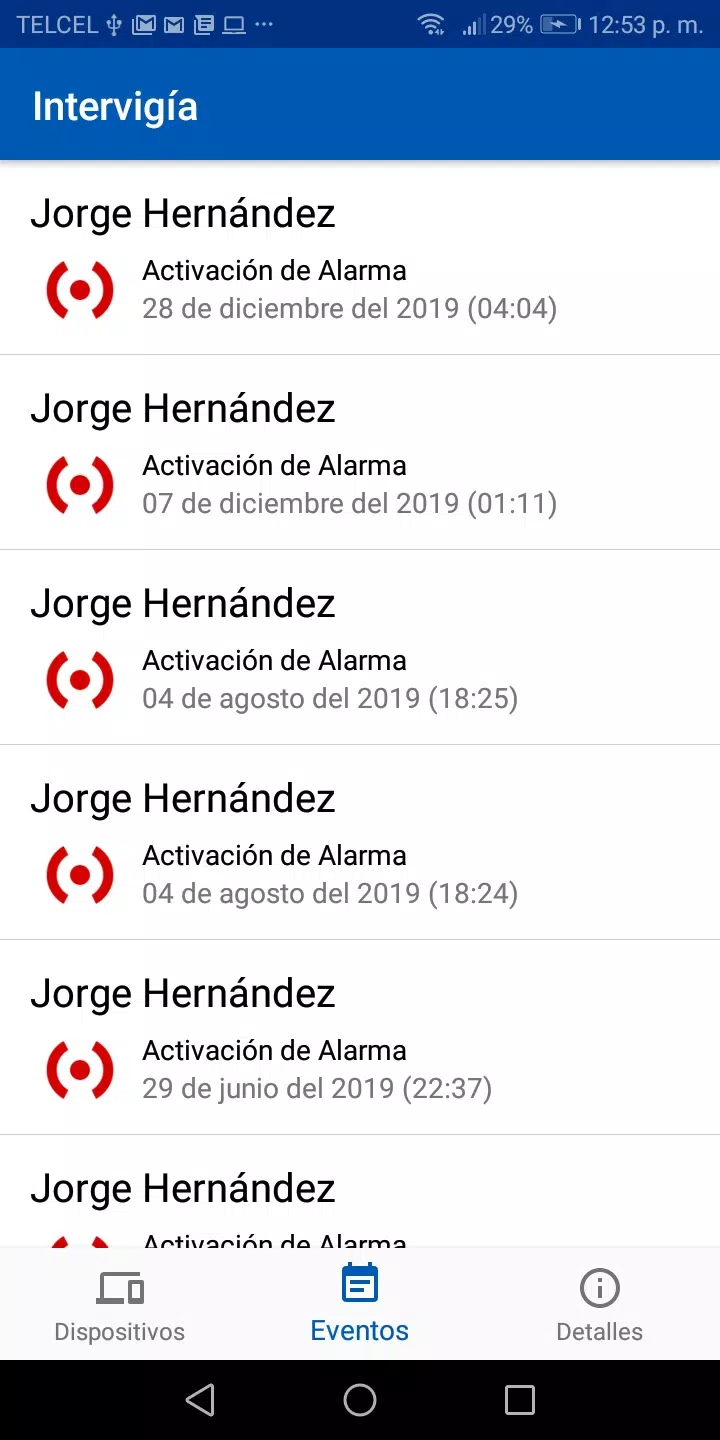Go to the Detalles tab

point(600,1305)
